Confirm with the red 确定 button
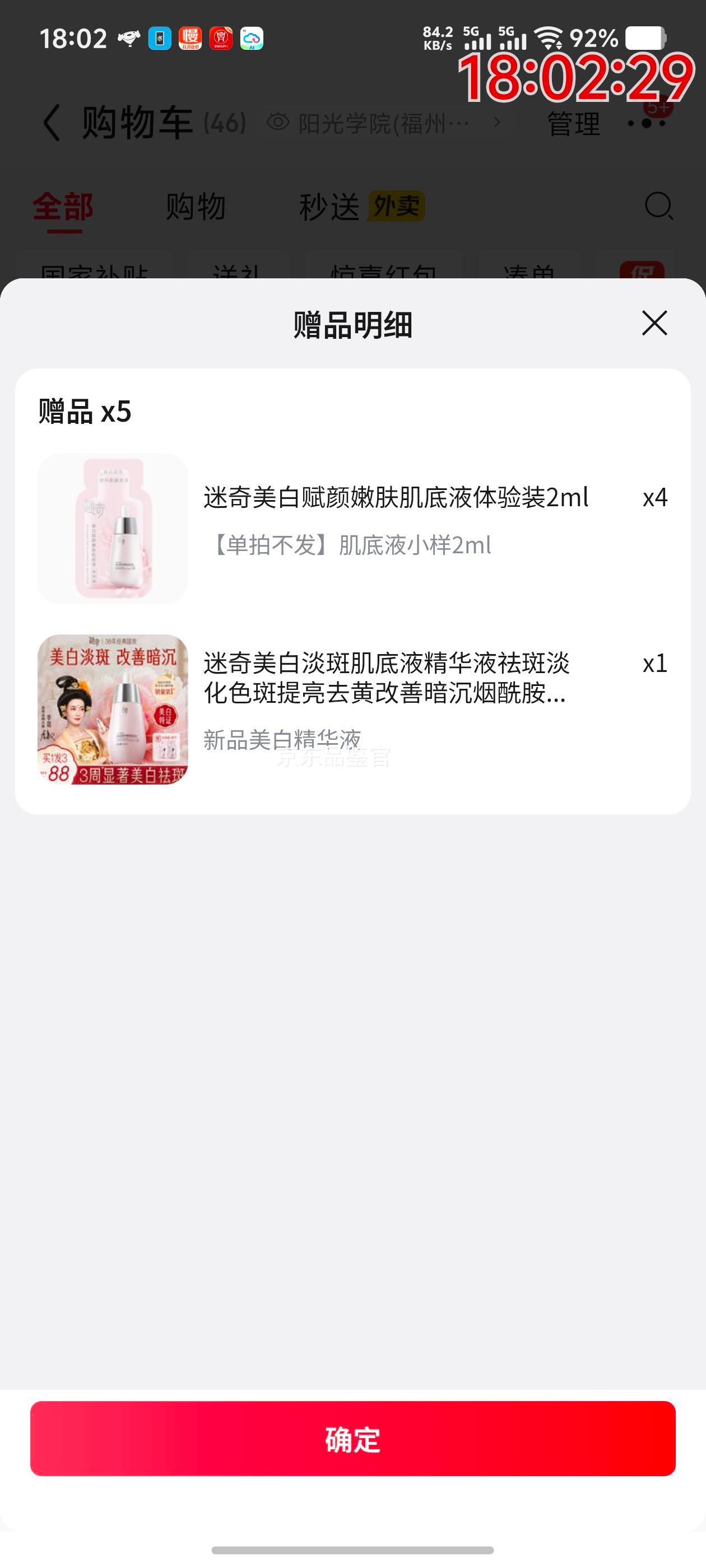 (352, 1439)
